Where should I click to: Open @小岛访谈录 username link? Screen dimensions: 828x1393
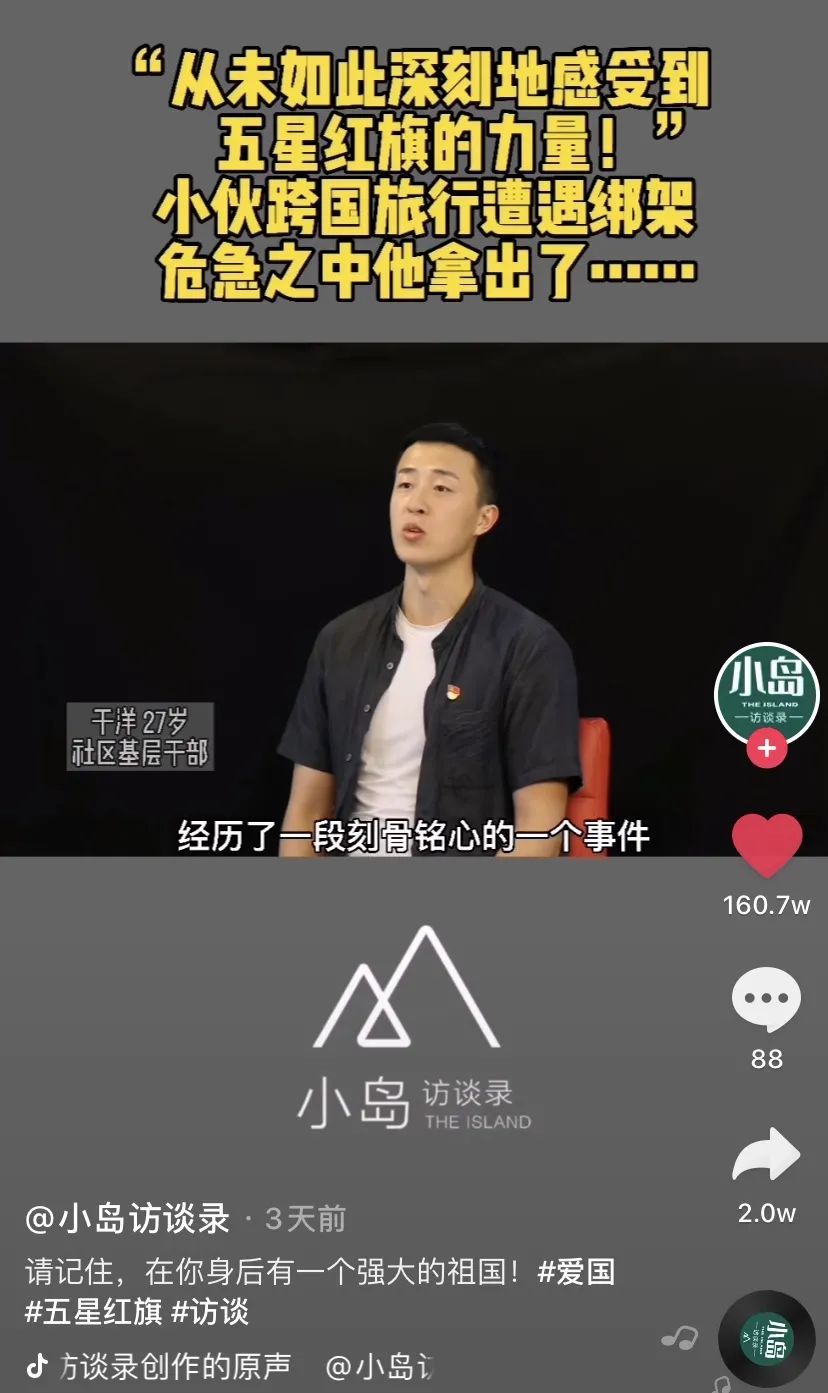click(x=127, y=1218)
